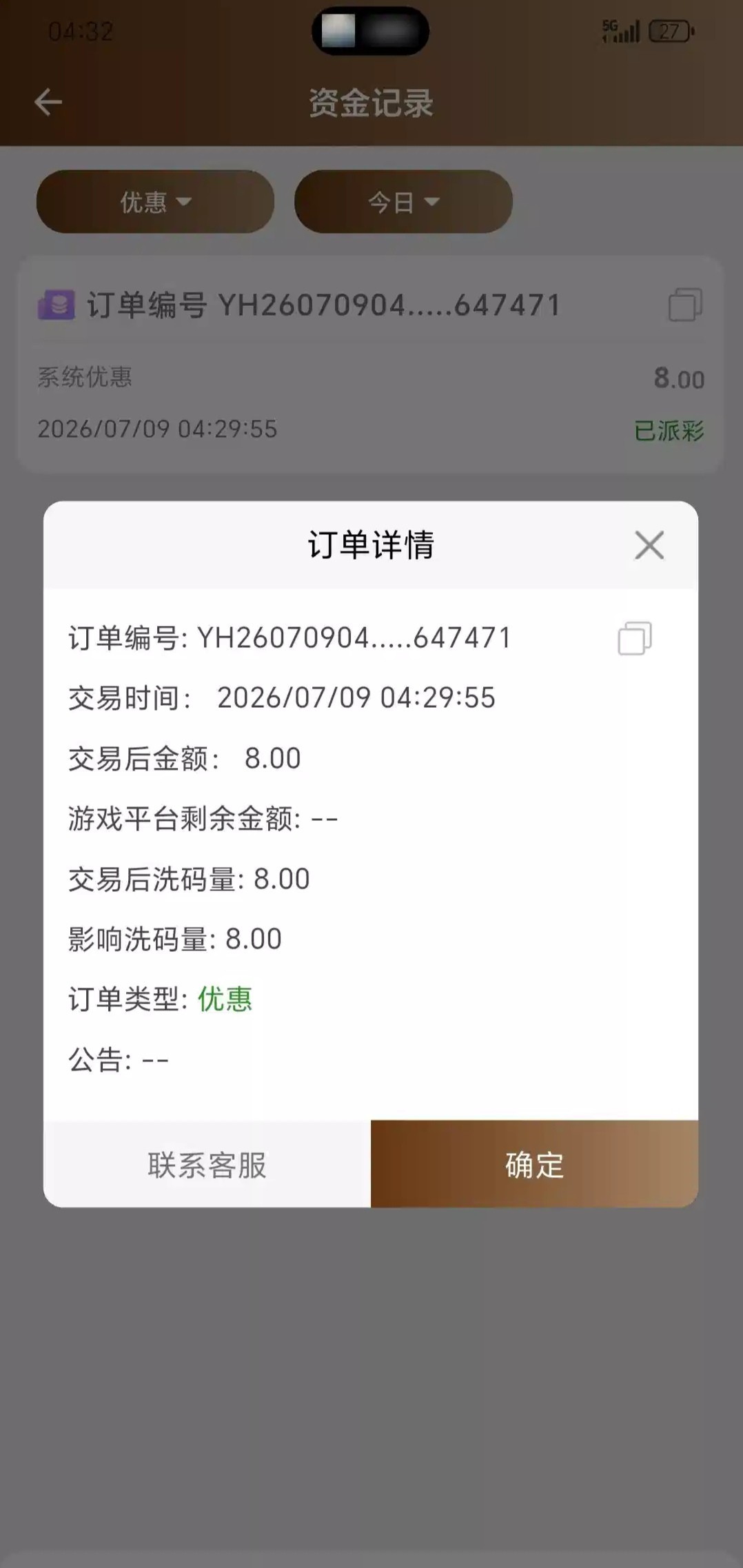
Task: Confirm with the 确定 button
Action: coord(535,1164)
